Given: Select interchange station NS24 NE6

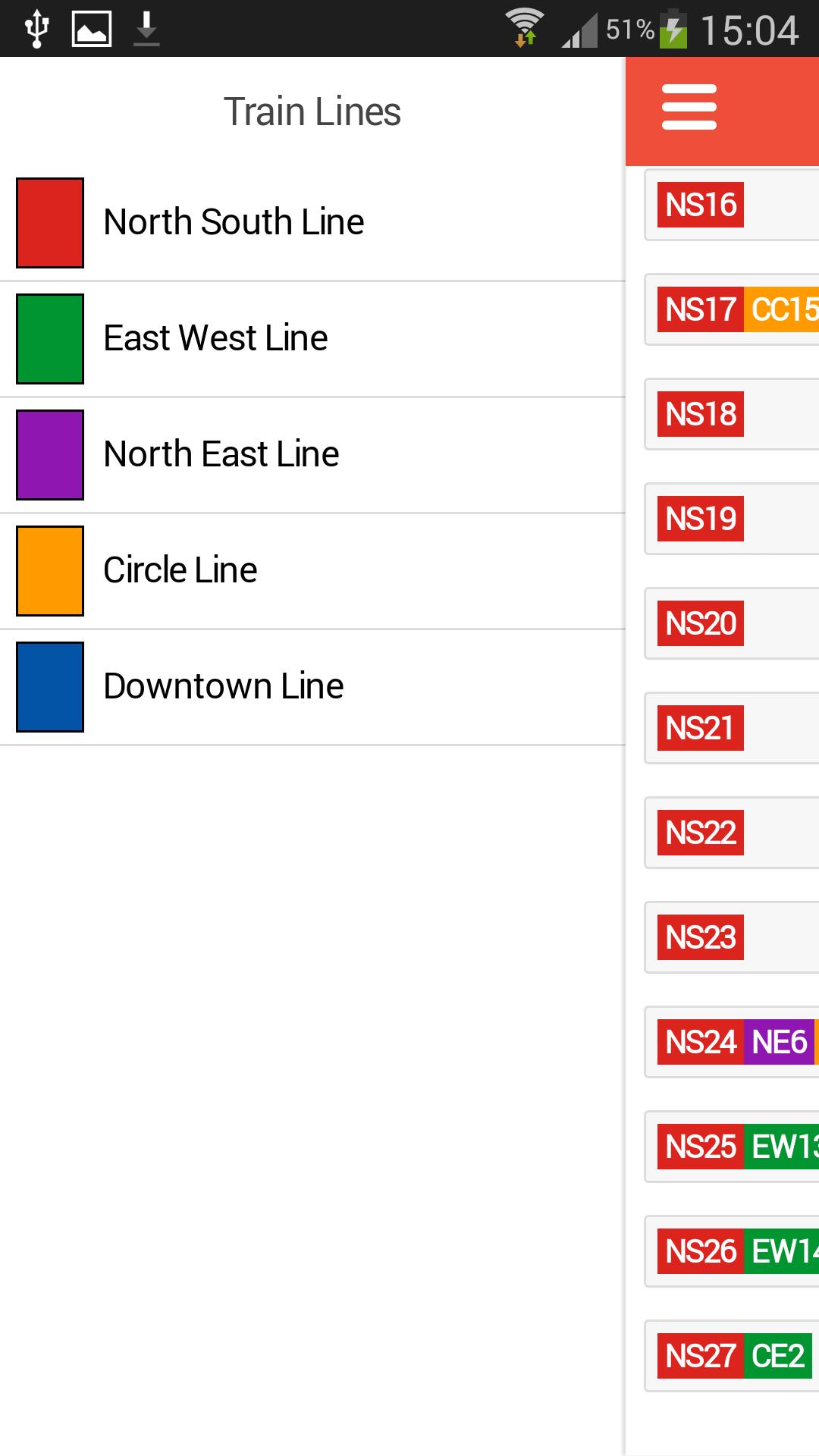Looking at the screenshot, I should tap(732, 1042).
